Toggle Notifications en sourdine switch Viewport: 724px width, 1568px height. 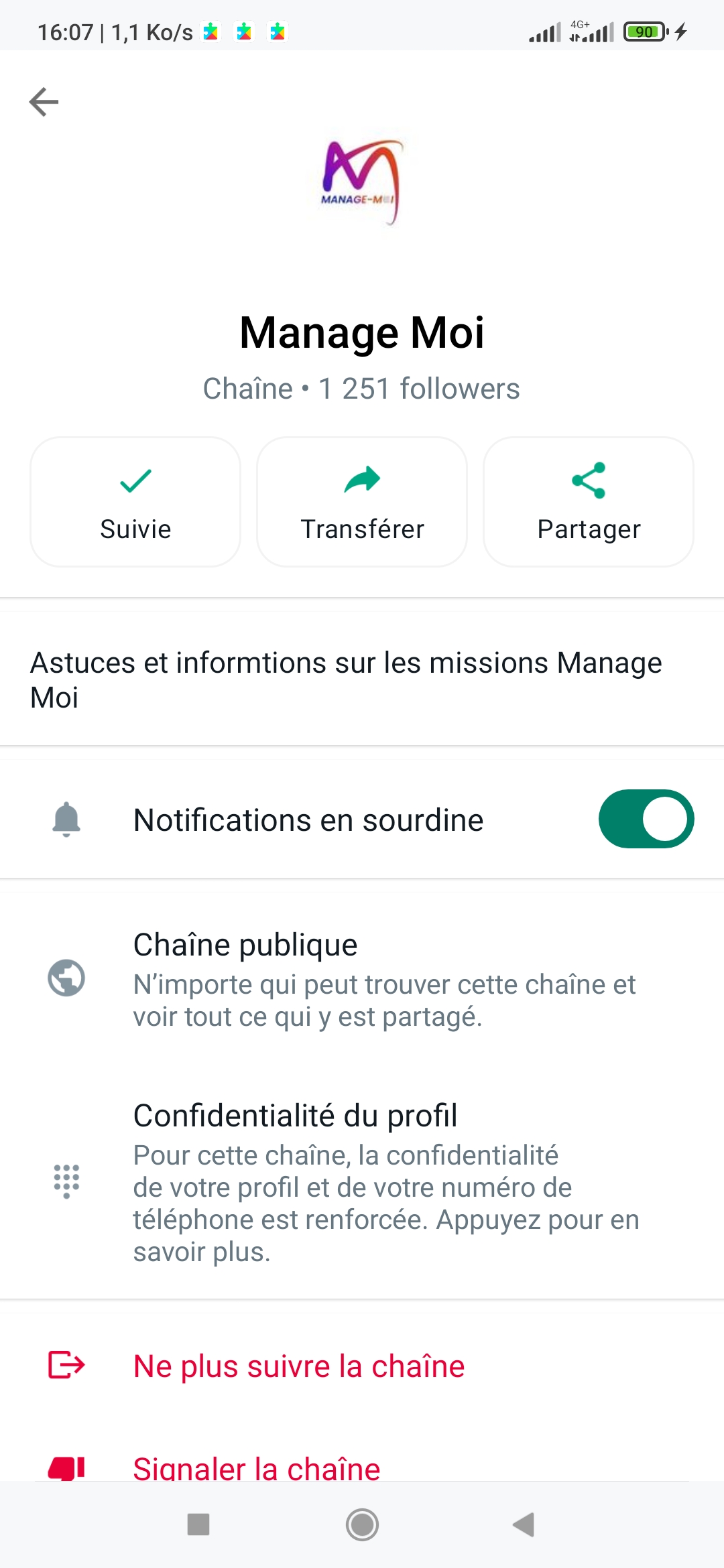pyautogui.click(x=646, y=819)
